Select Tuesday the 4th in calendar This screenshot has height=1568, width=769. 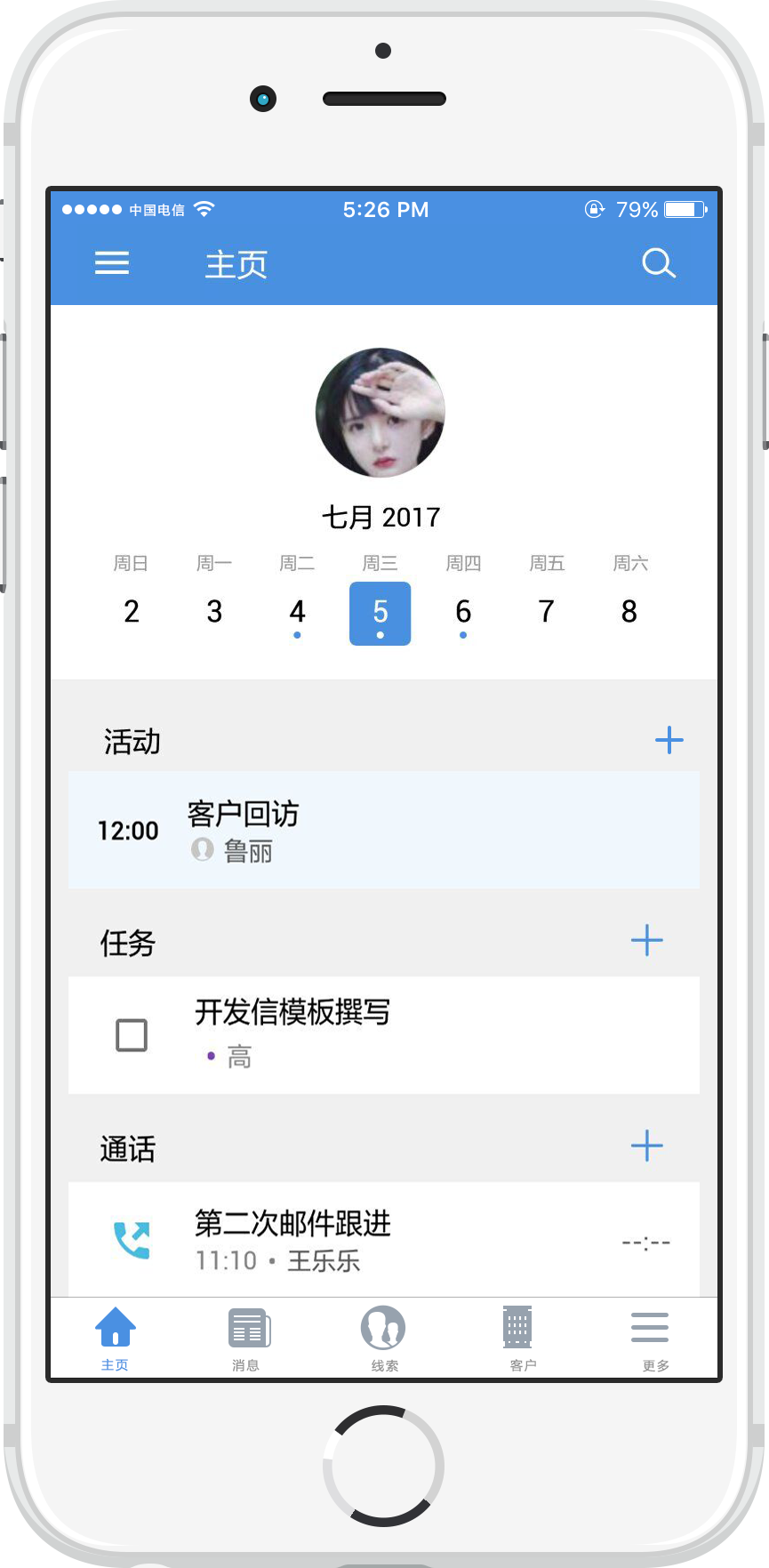[x=297, y=613]
